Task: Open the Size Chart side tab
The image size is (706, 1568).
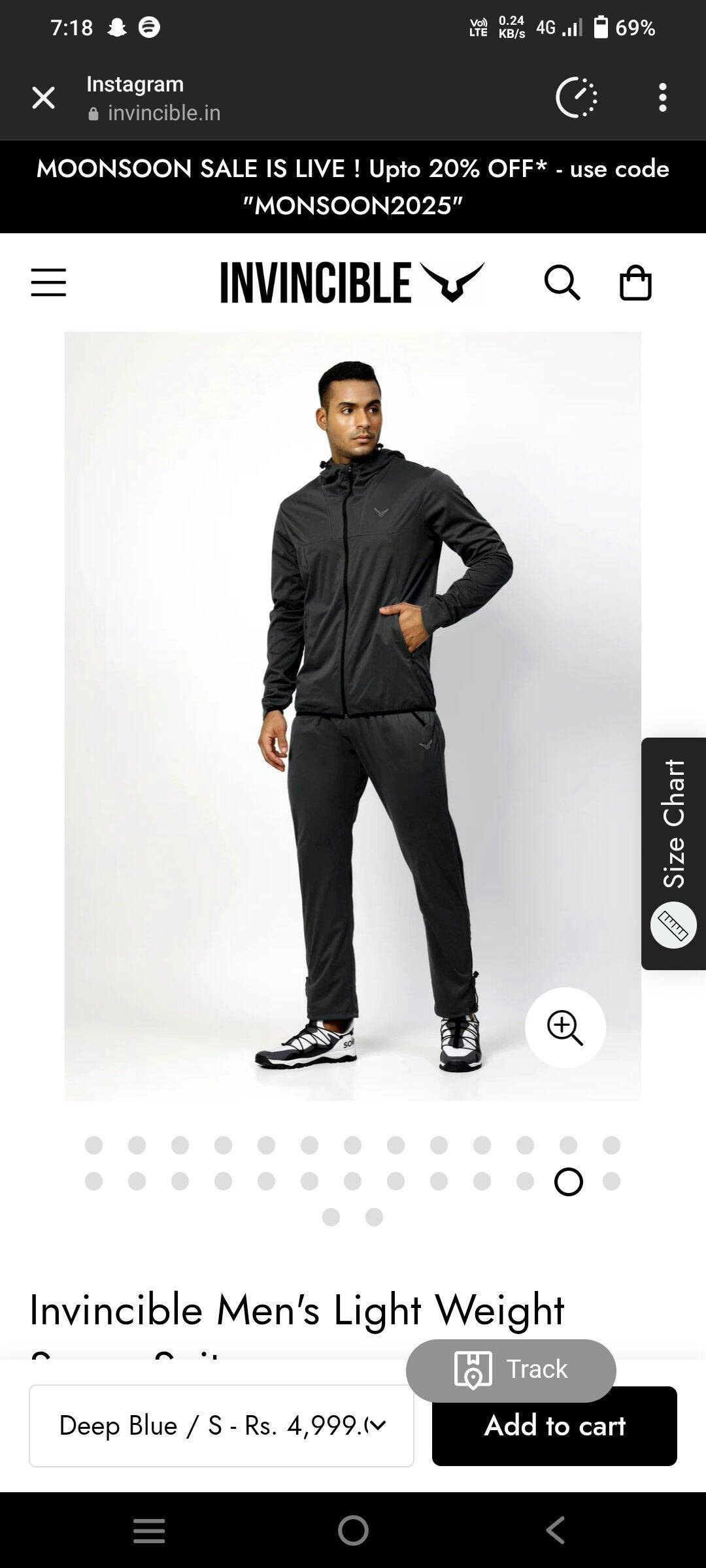Action: [673, 853]
